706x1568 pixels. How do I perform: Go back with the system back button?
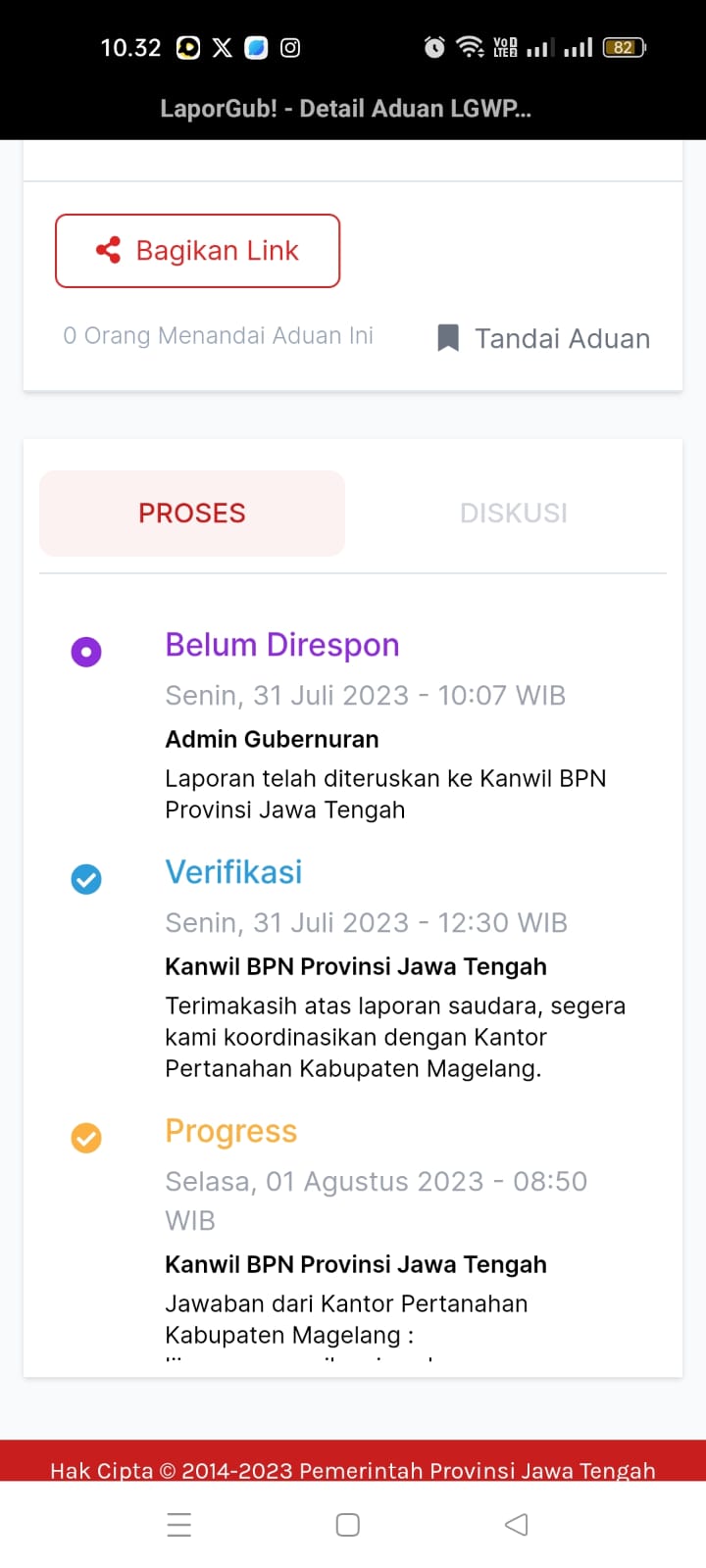[516, 1524]
